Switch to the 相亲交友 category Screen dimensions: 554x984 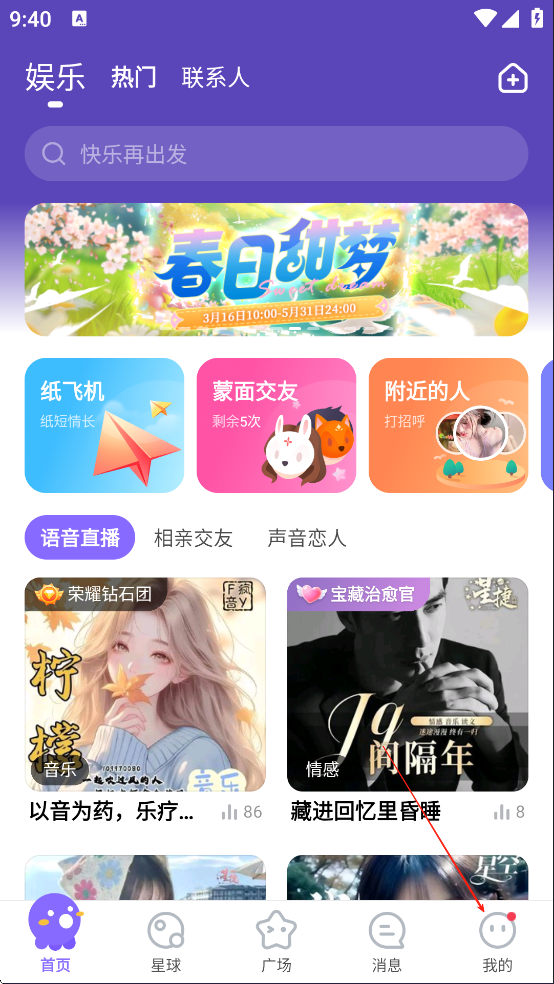193,538
